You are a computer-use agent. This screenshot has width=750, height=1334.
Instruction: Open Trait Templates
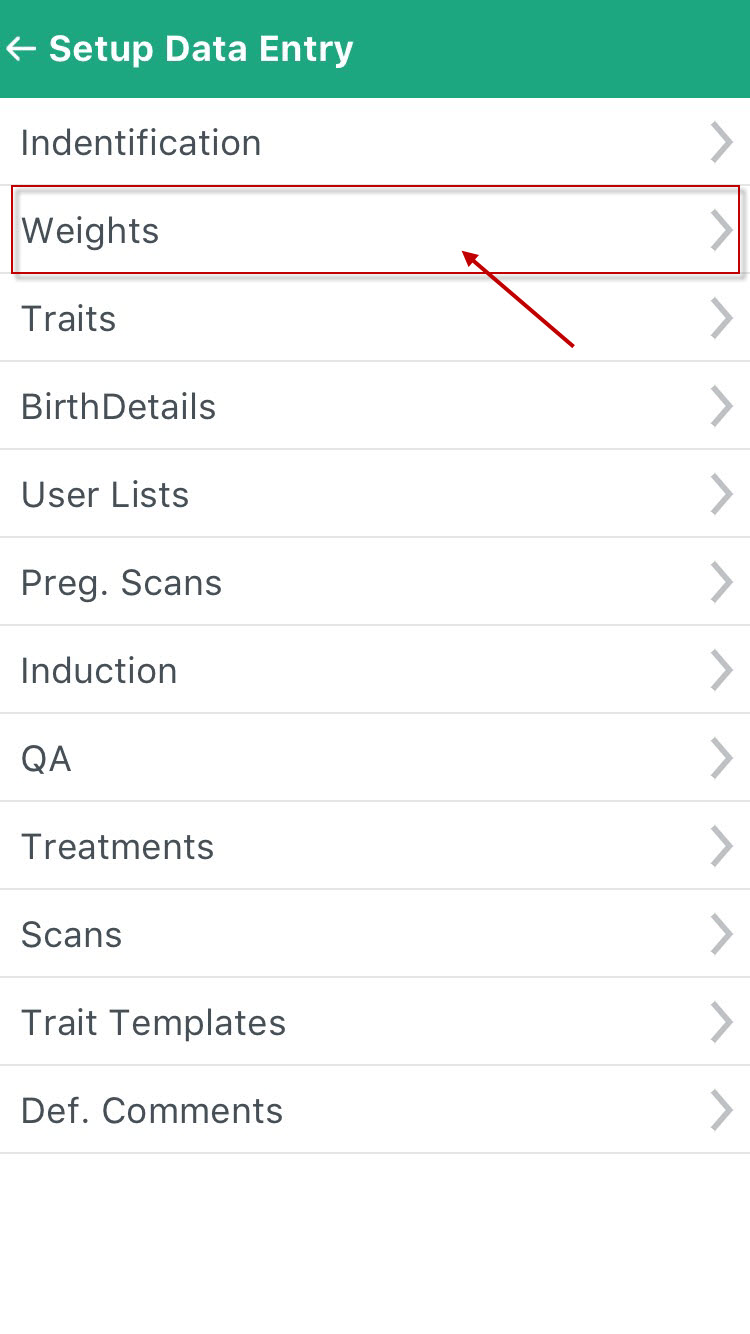click(375, 1022)
